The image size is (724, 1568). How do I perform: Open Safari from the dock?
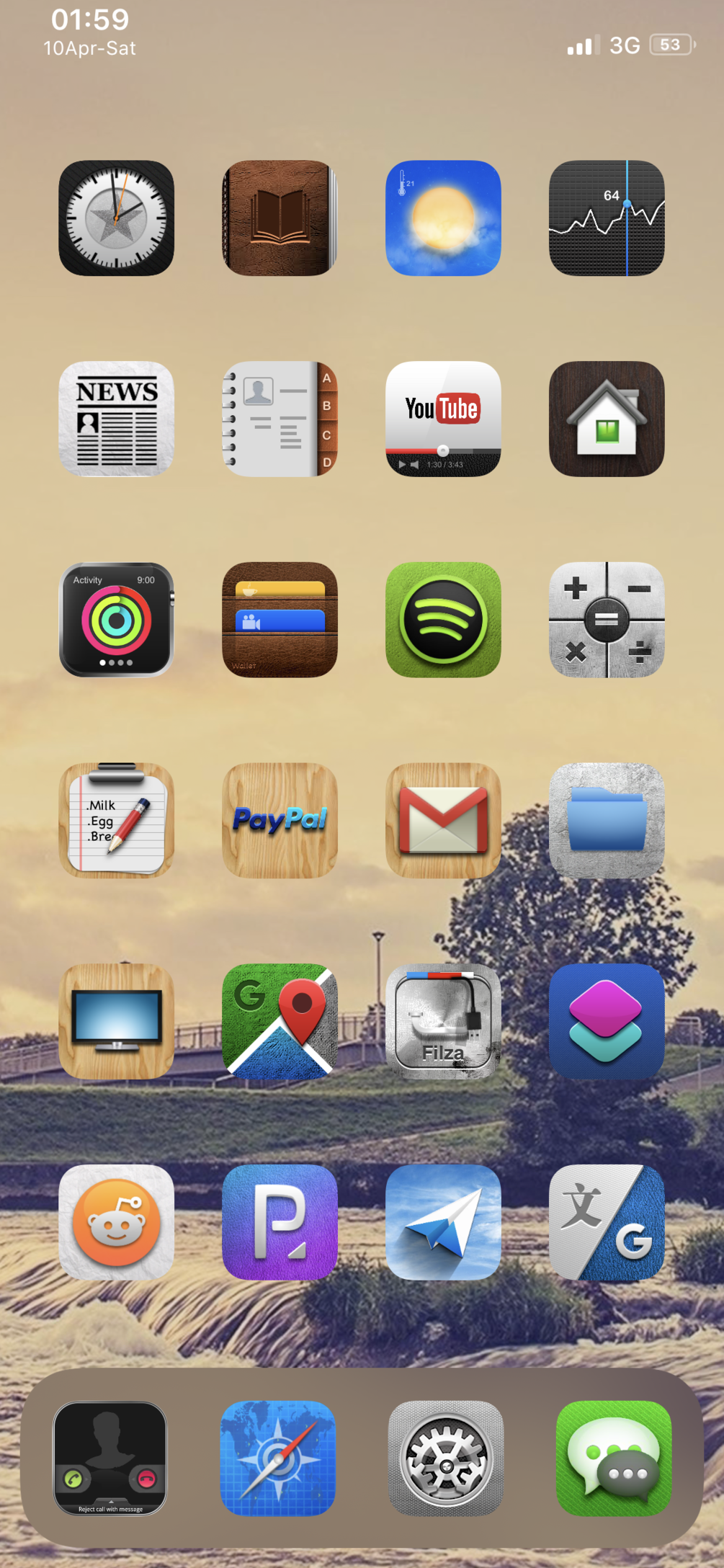(278, 1458)
